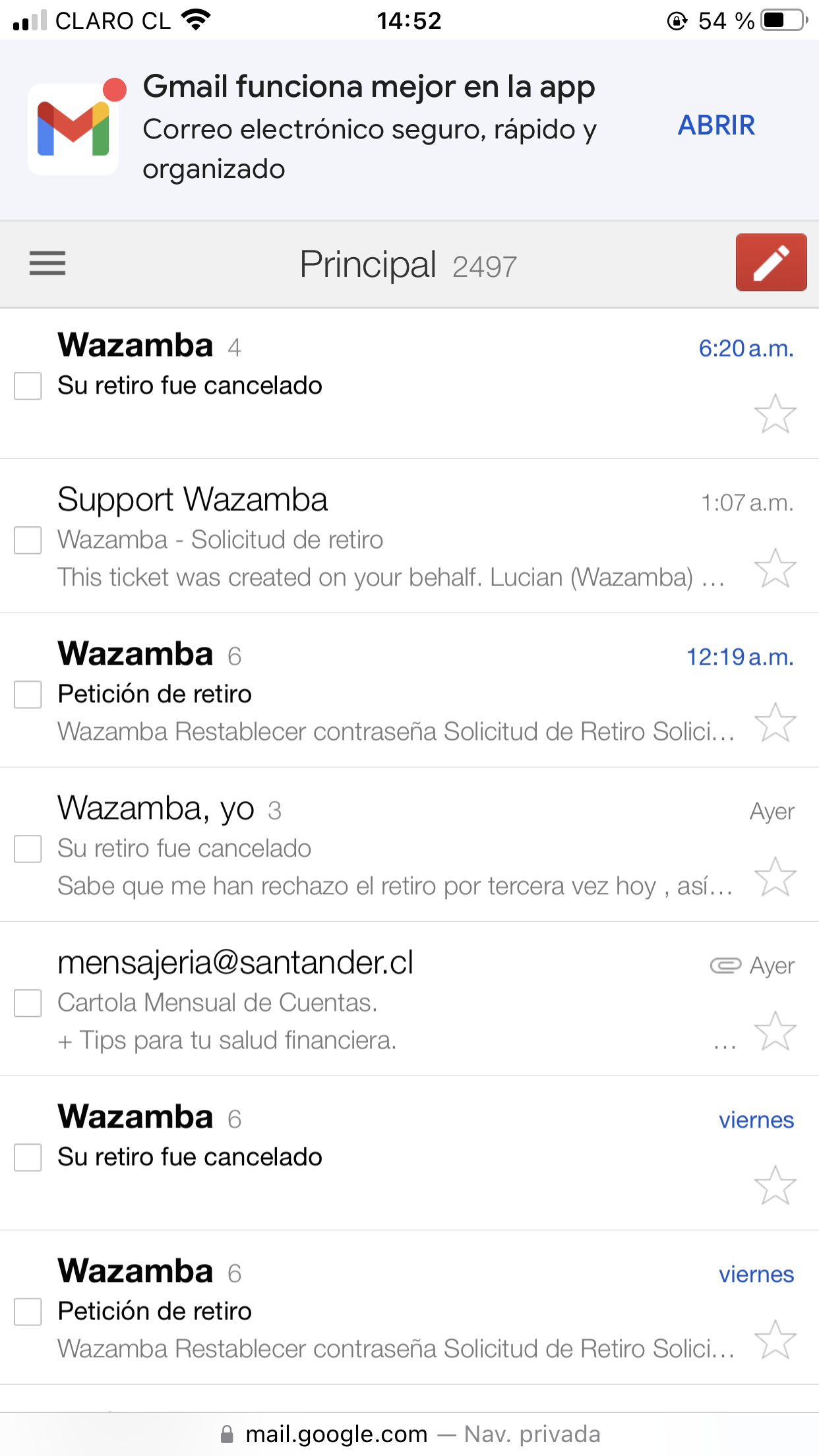Tap ABRIR to open the Gmail app
This screenshot has width=819, height=1456.
point(716,125)
